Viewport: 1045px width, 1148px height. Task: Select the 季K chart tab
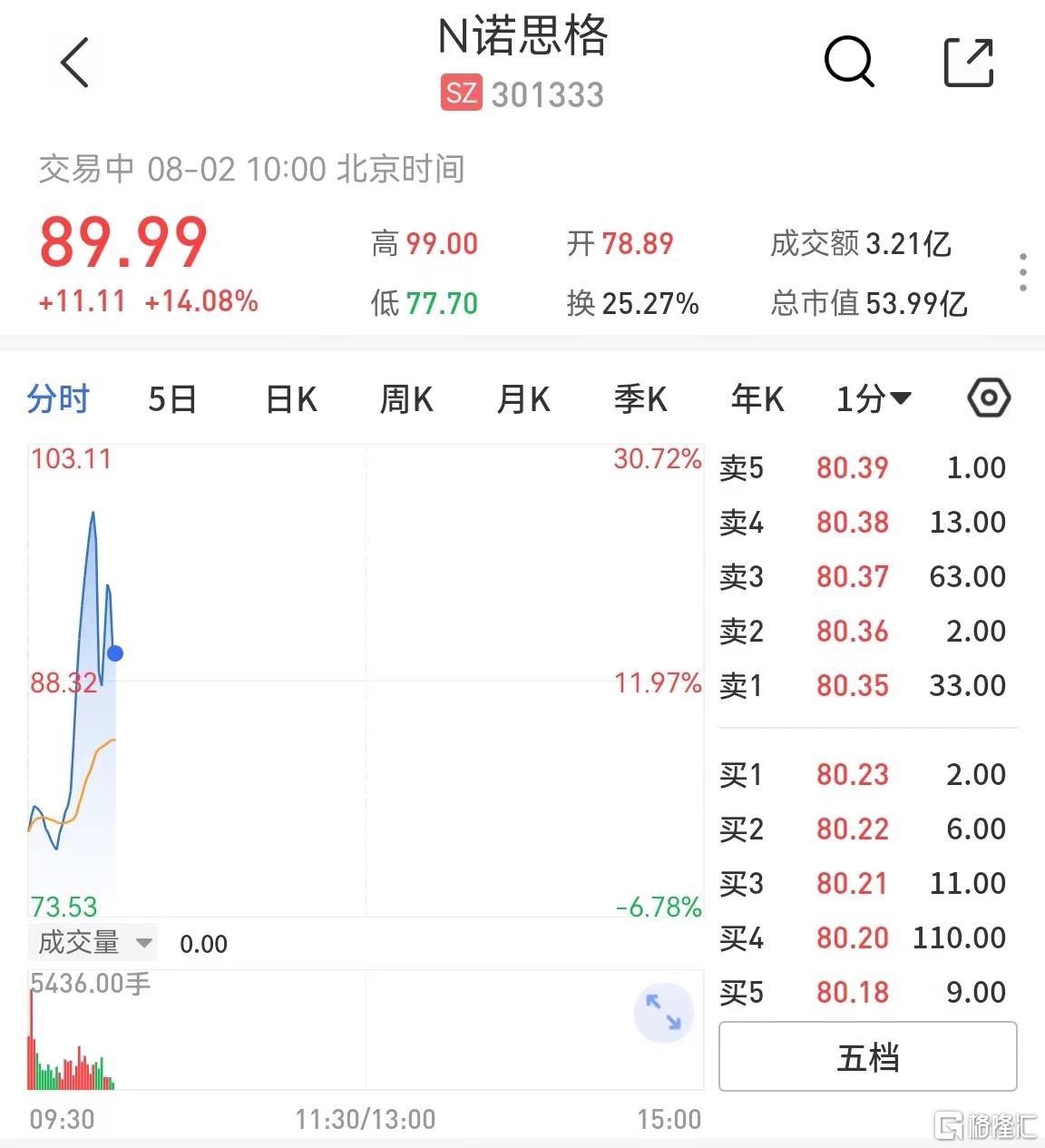click(640, 398)
